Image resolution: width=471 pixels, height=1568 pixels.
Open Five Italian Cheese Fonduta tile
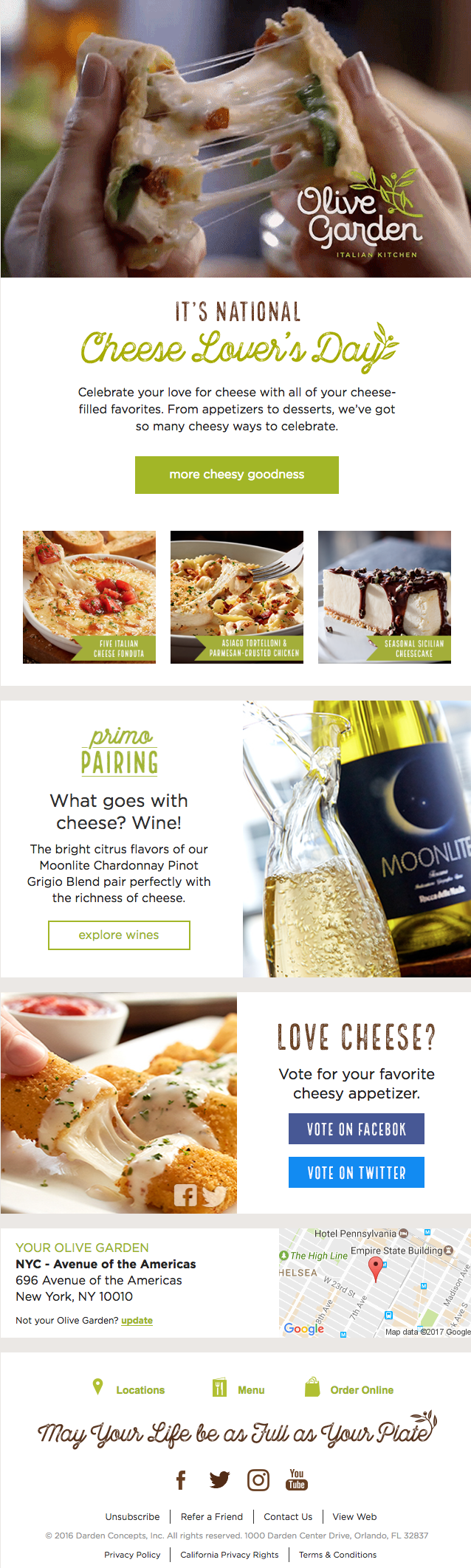pyautogui.click(x=89, y=596)
